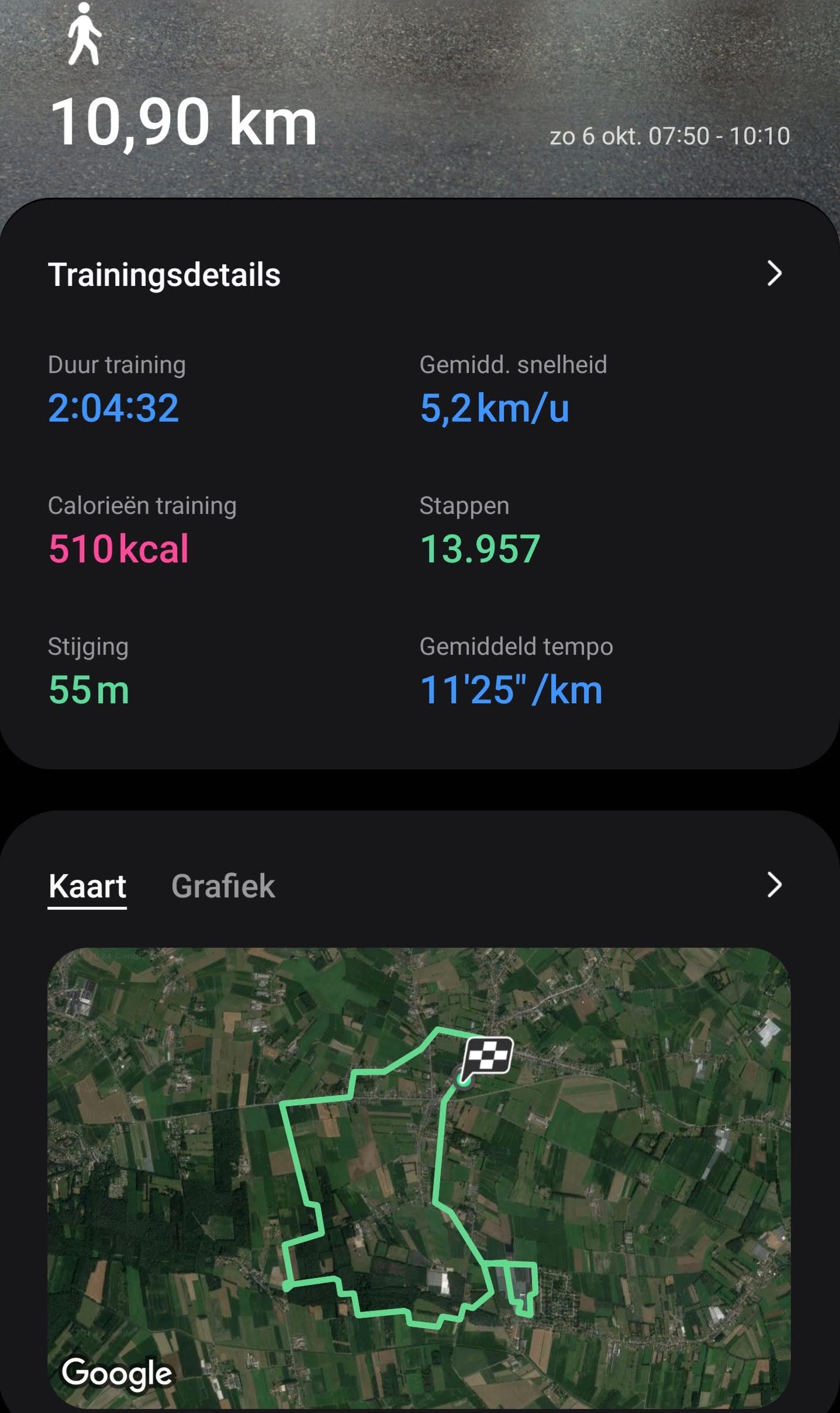Viewport: 840px width, 1413px height.
Task: Open the Trainingsdetails chevron
Action: [774, 274]
